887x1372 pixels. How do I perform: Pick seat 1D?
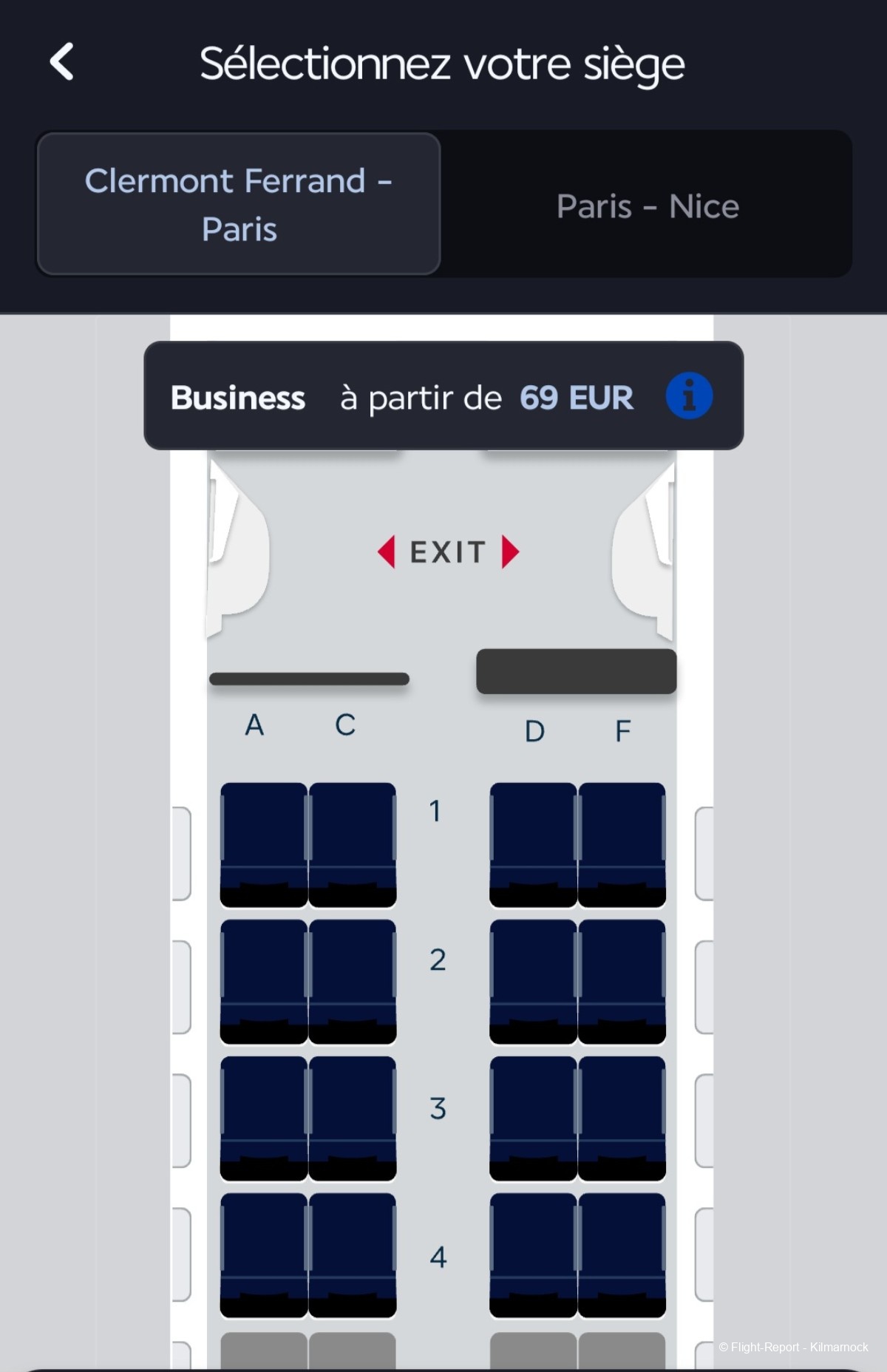[533, 844]
